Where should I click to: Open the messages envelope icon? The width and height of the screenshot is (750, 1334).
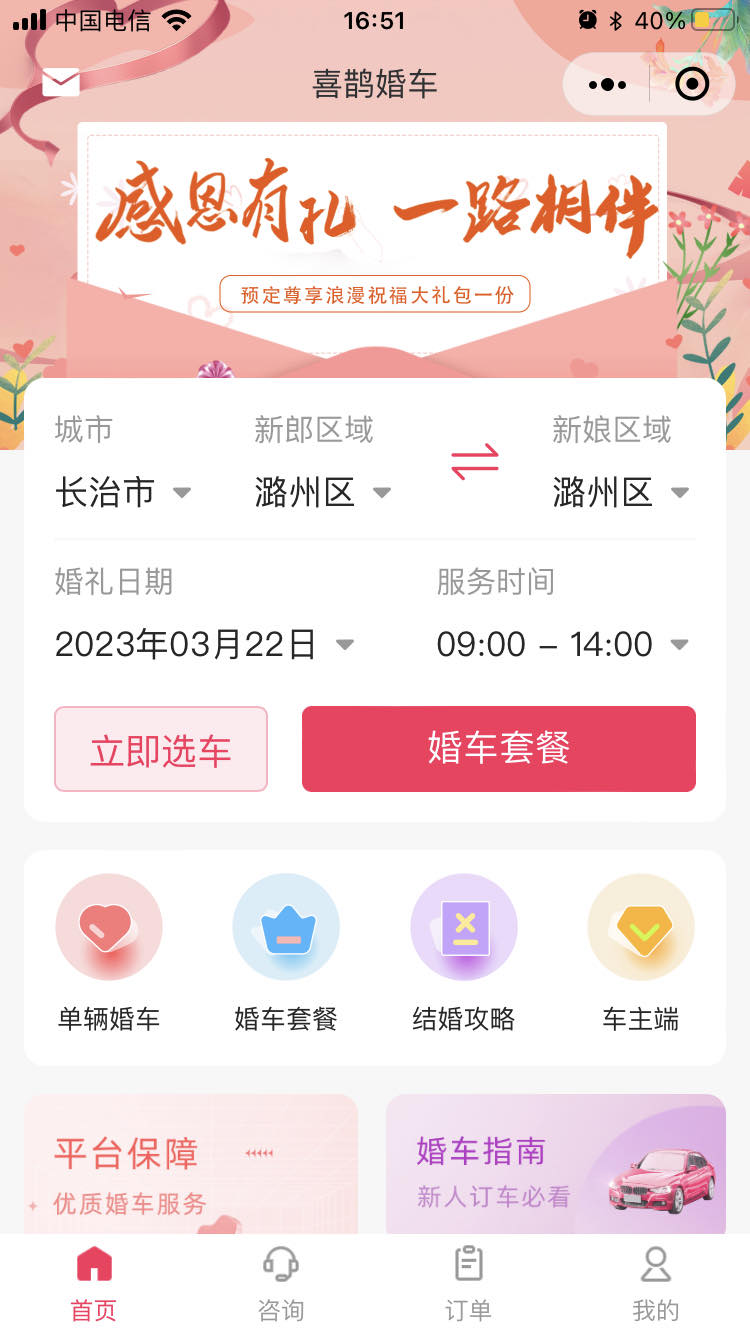point(61,82)
